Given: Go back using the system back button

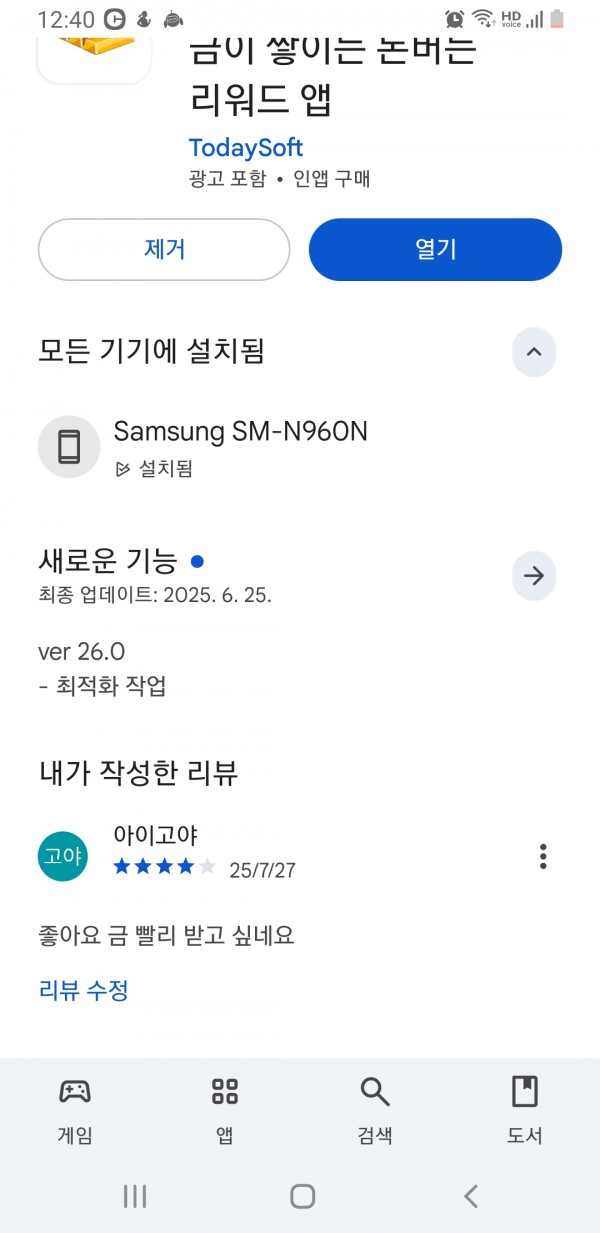Looking at the screenshot, I should (471, 1195).
